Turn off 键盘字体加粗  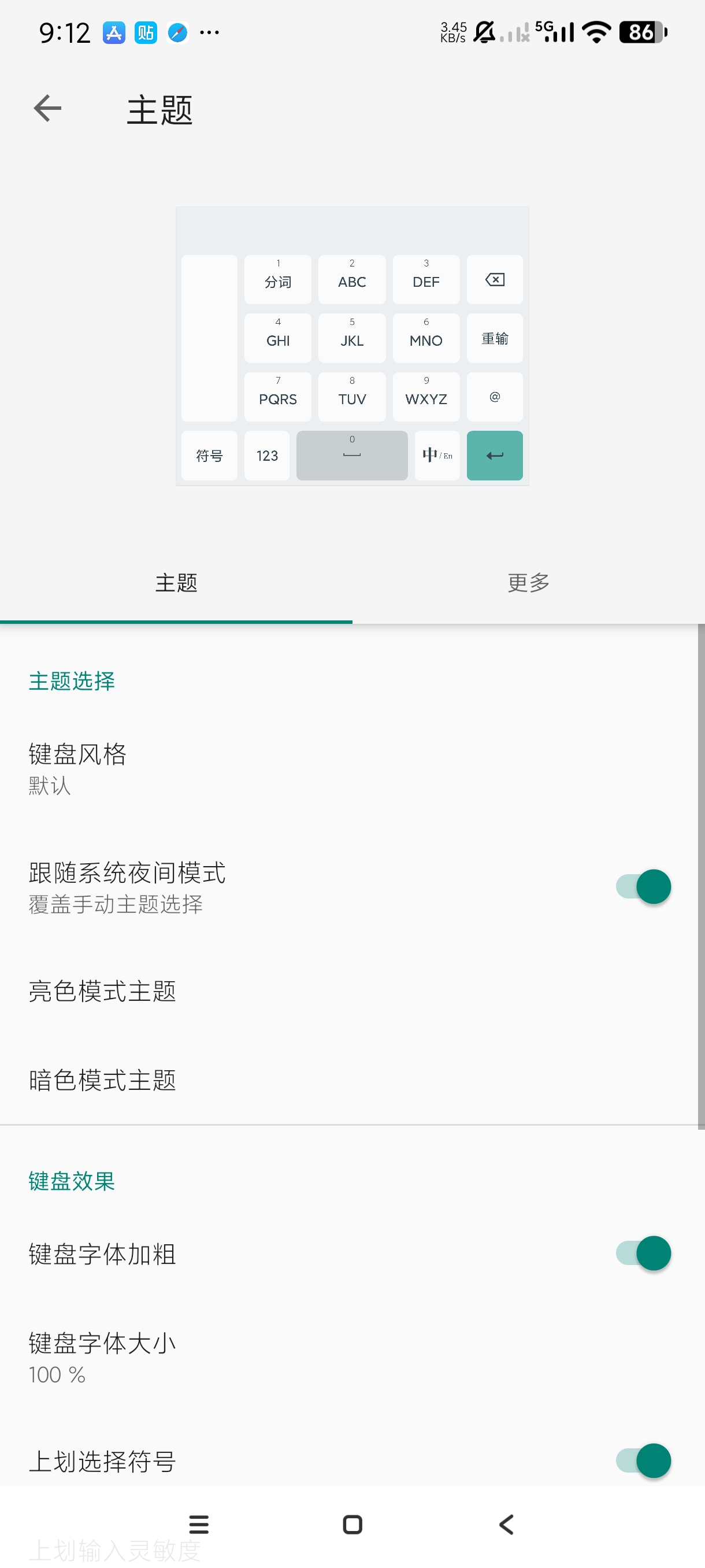643,1254
